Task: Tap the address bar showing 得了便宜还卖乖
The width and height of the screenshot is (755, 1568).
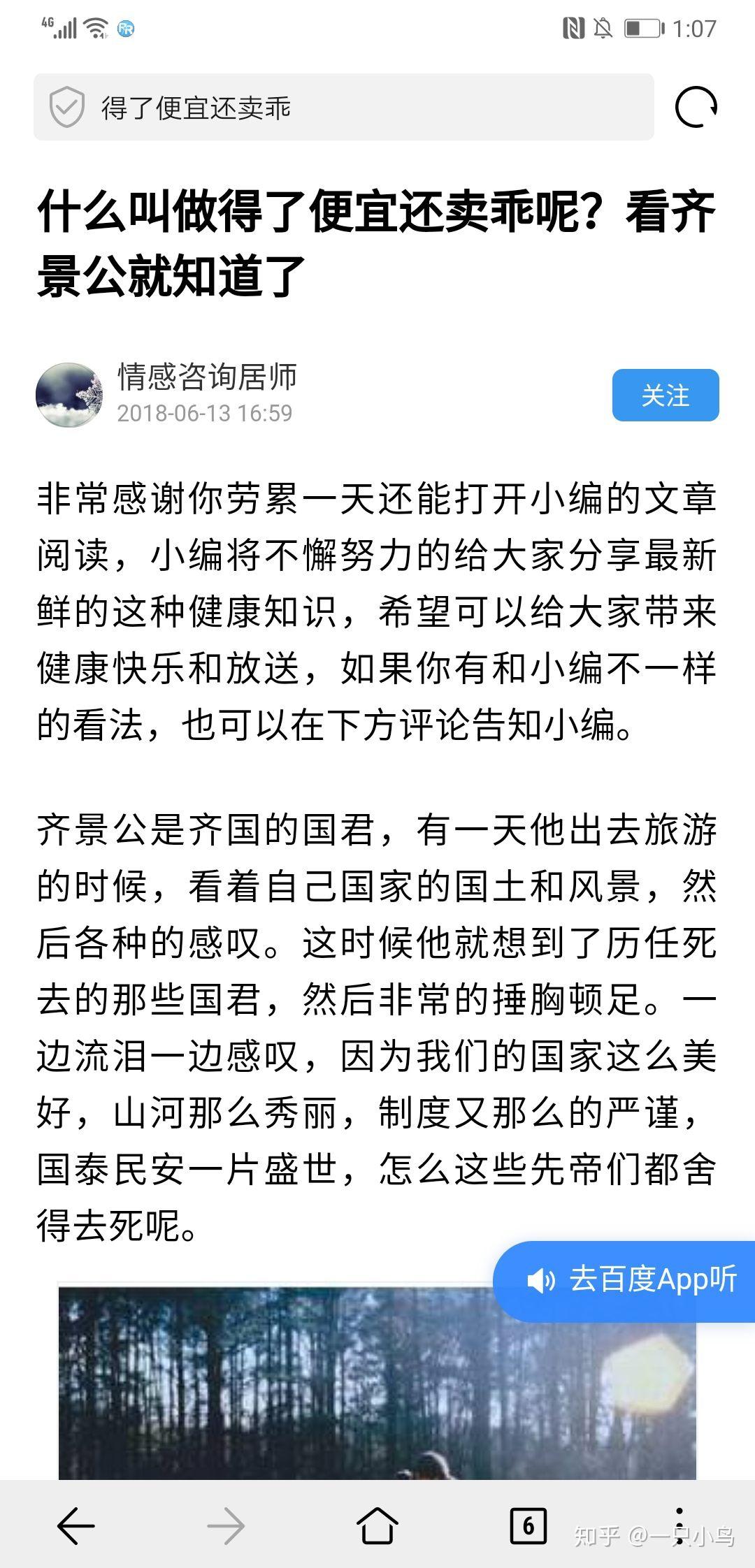Action: point(343,107)
